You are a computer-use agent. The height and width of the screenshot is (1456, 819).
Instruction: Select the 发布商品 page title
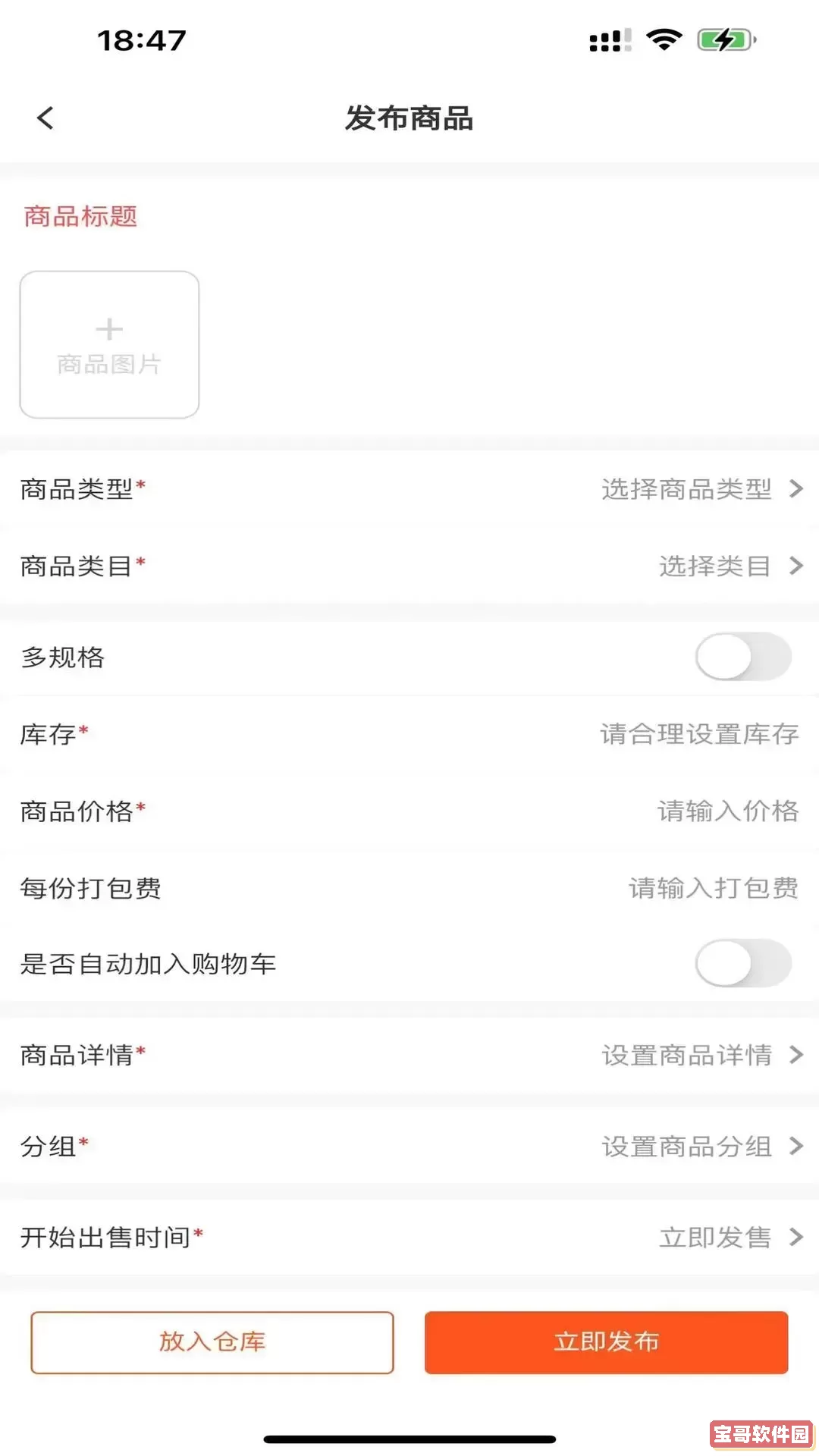[409, 119]
